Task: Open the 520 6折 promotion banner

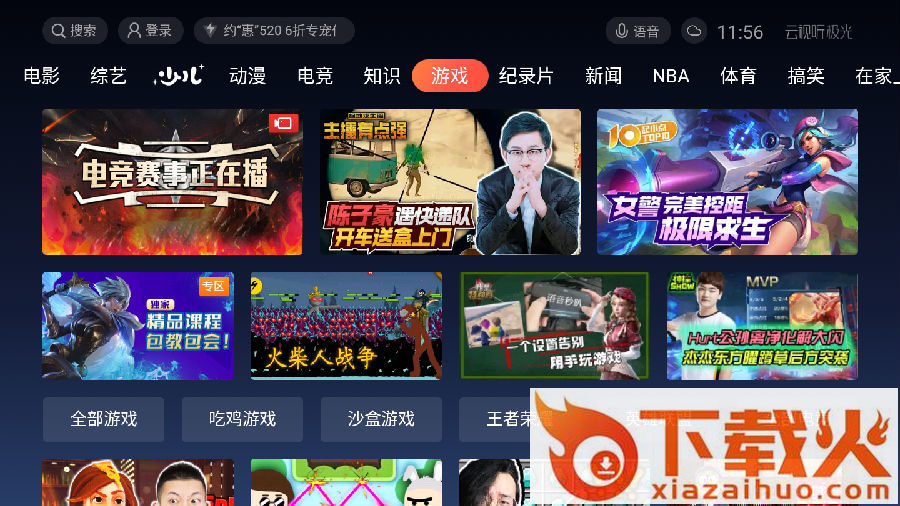Action: tap(273, 31)
